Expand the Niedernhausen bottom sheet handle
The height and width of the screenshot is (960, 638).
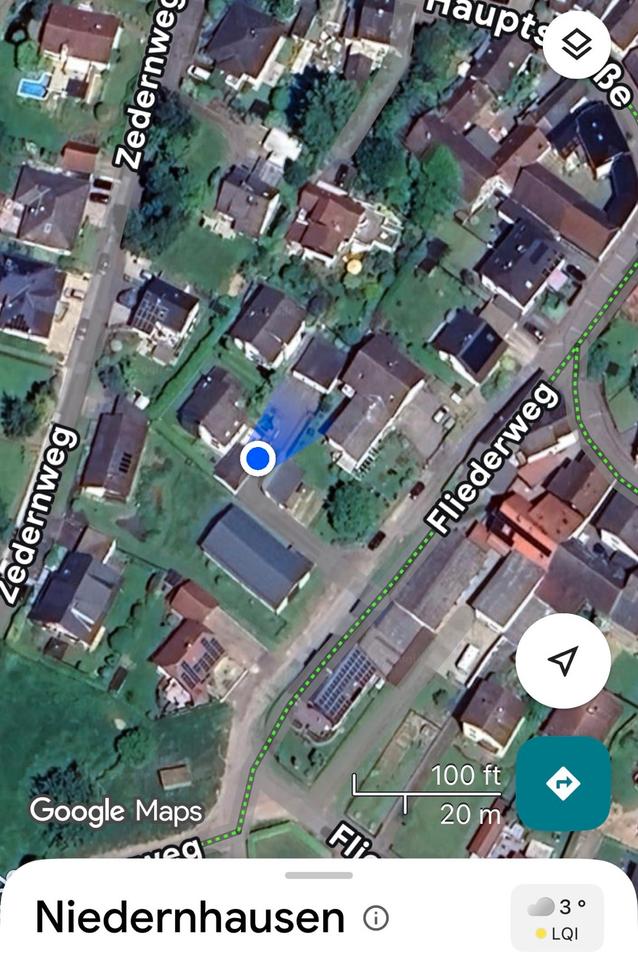[319, 875]
